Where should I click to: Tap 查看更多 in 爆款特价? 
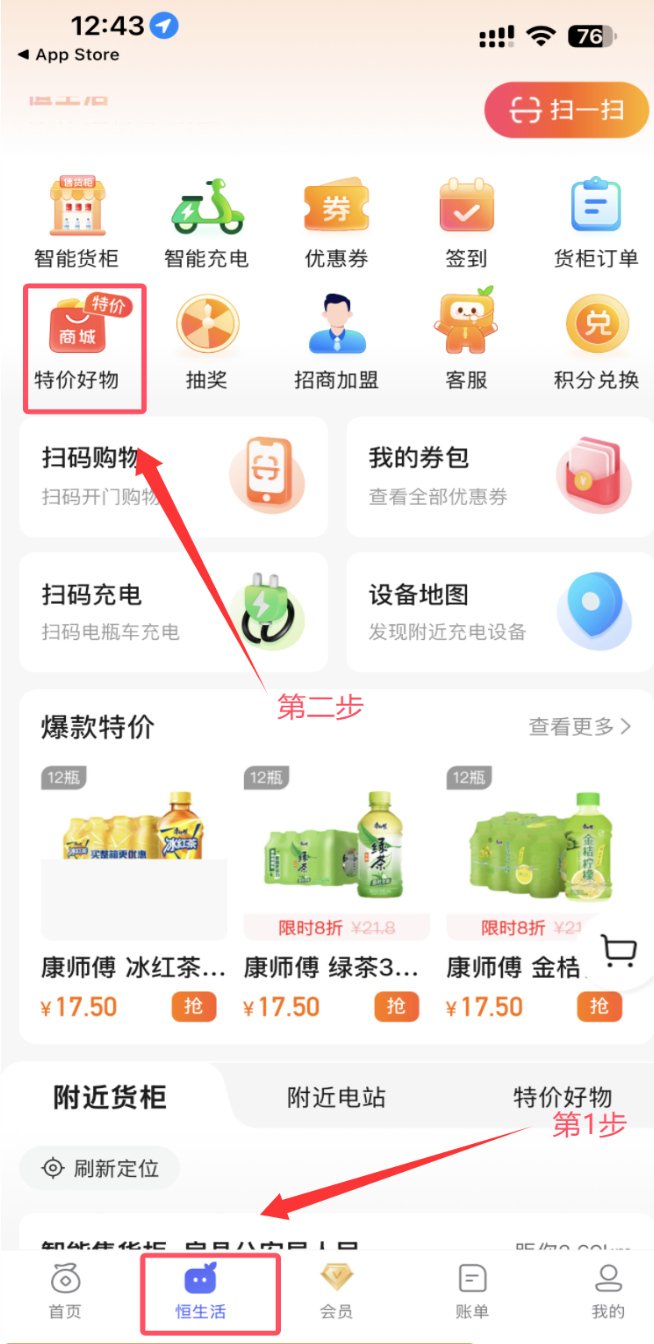coord(580,727)
